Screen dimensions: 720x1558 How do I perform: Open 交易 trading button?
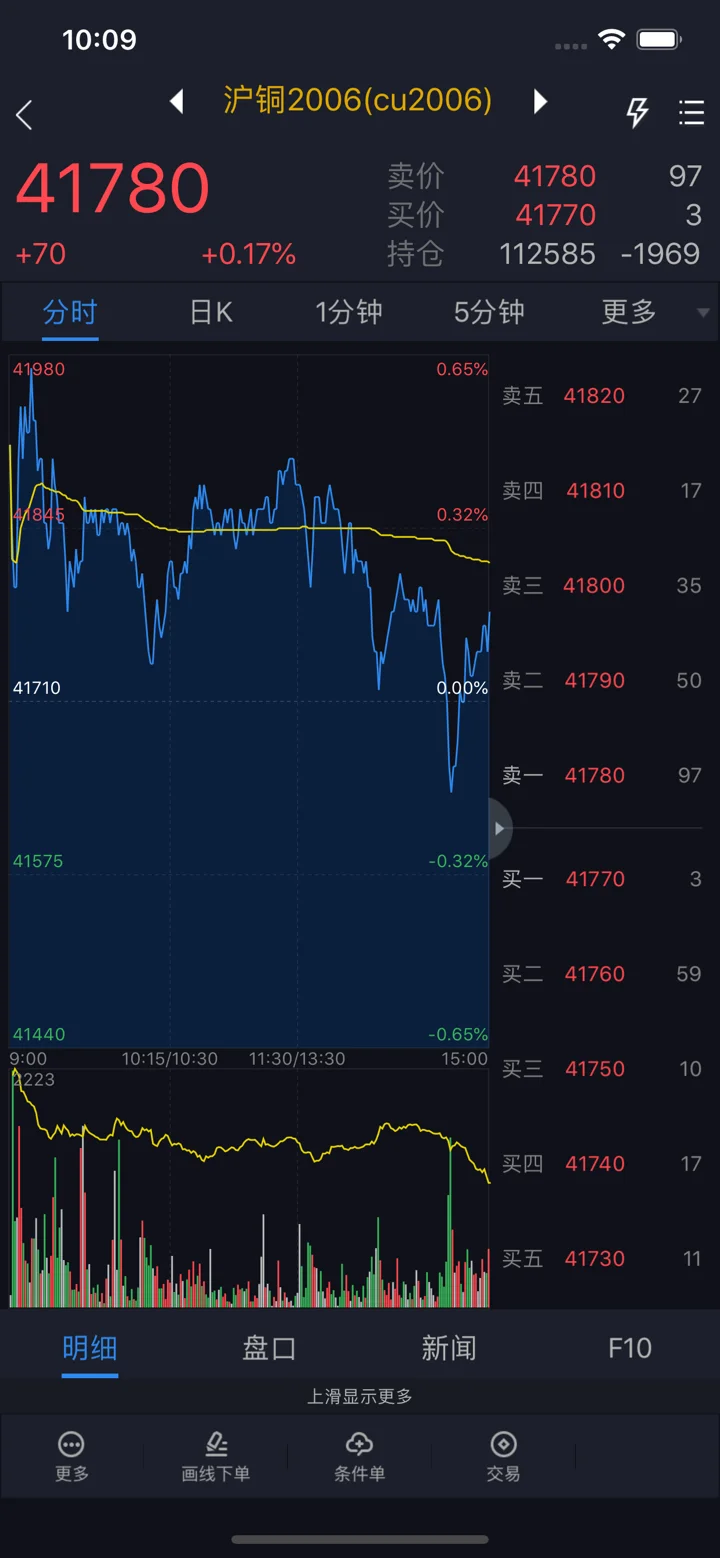click(503, 1456)
